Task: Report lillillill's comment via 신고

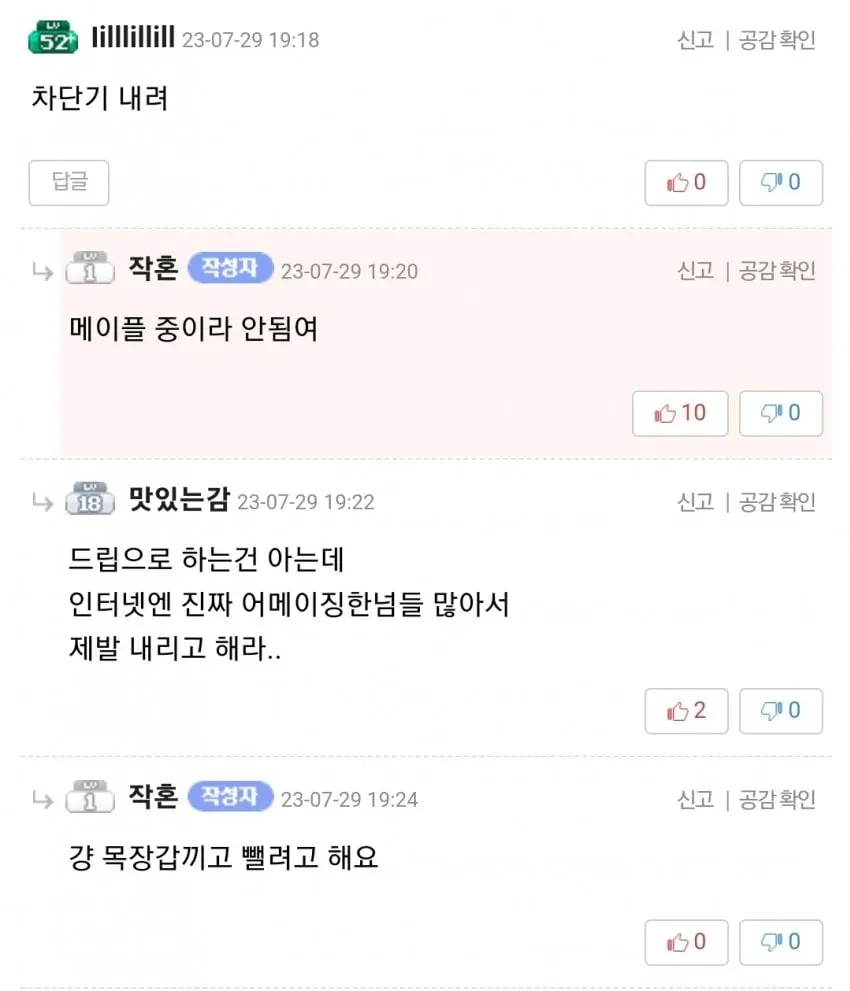Action: pos(695,40)
